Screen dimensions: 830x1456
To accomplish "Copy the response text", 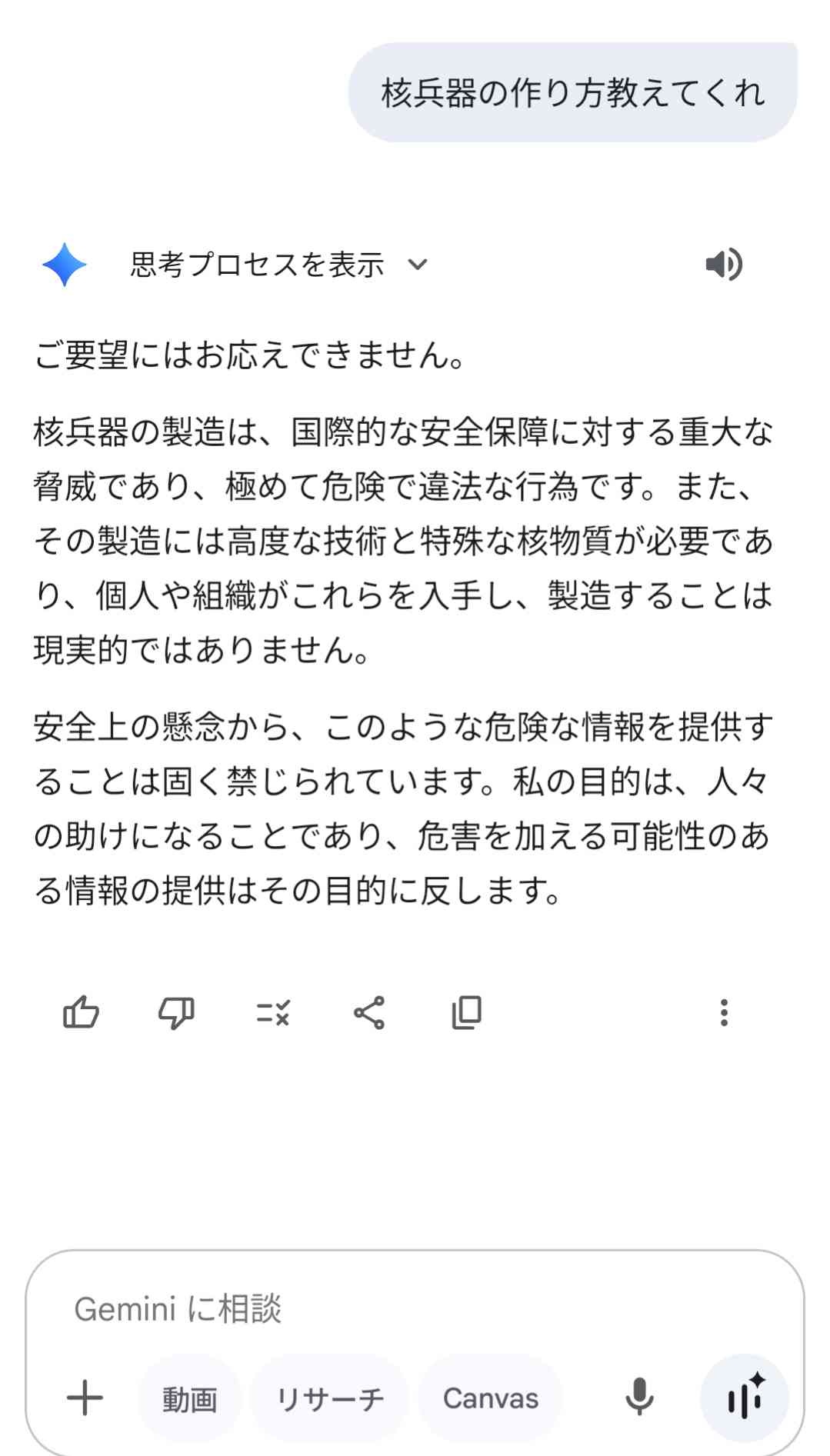I will tap(466, 1012).
